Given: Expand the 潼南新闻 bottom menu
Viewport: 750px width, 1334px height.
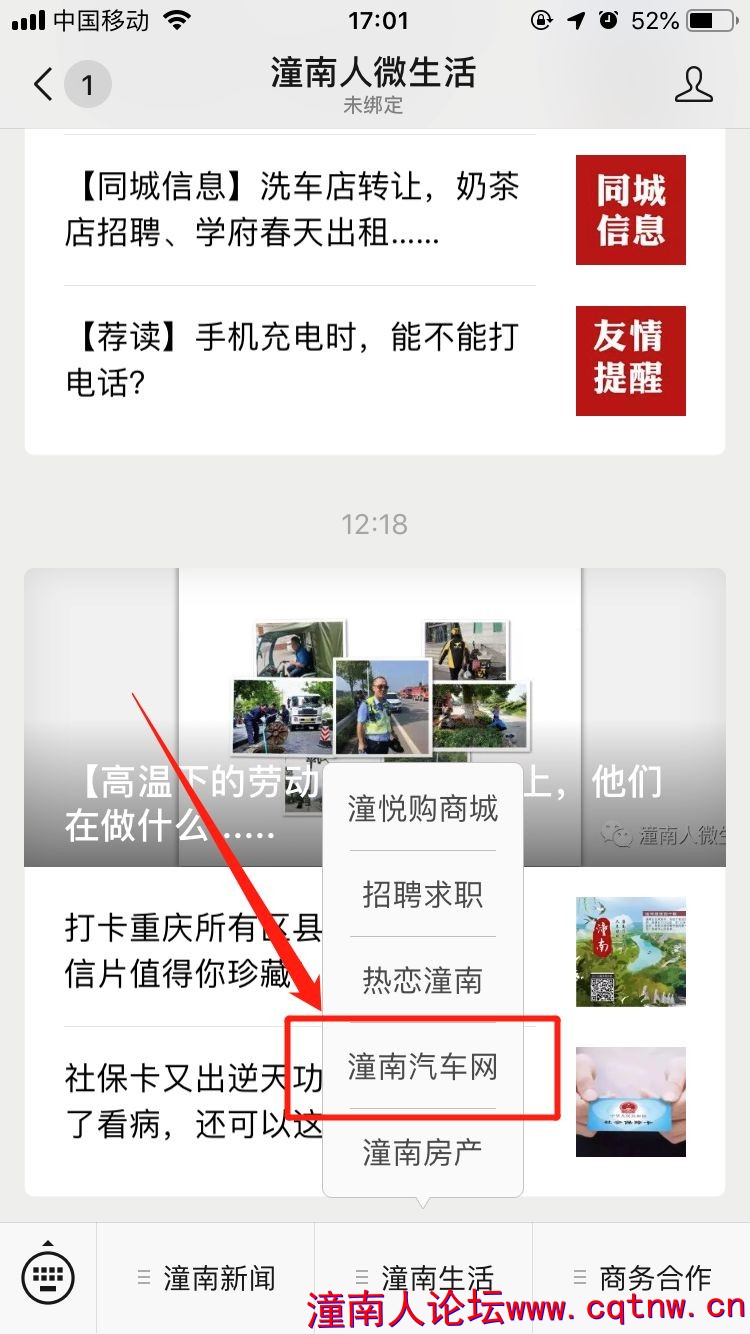Looking at the screenshot, I should point(206,1277).
